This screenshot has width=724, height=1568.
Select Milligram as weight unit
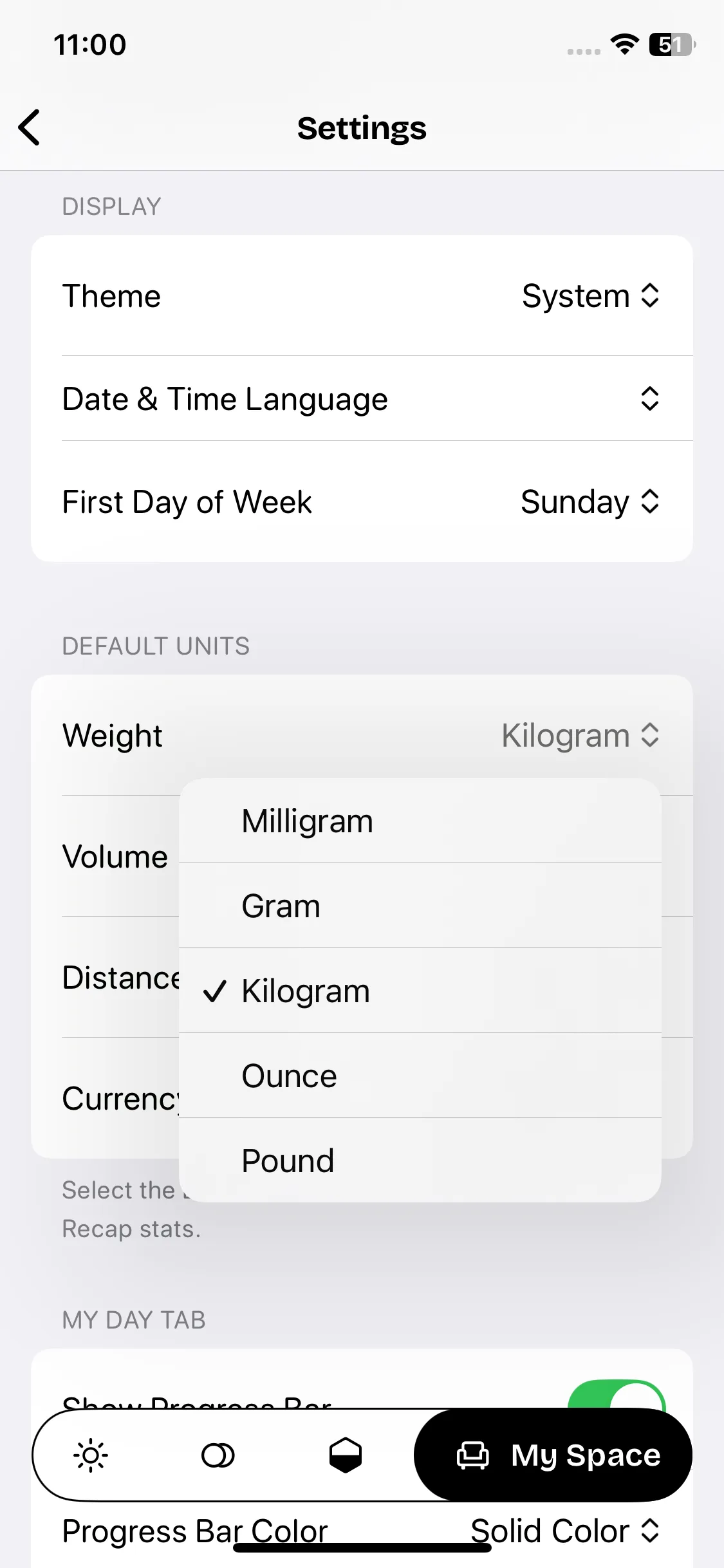pyautogui.click(x=420, y=821)
